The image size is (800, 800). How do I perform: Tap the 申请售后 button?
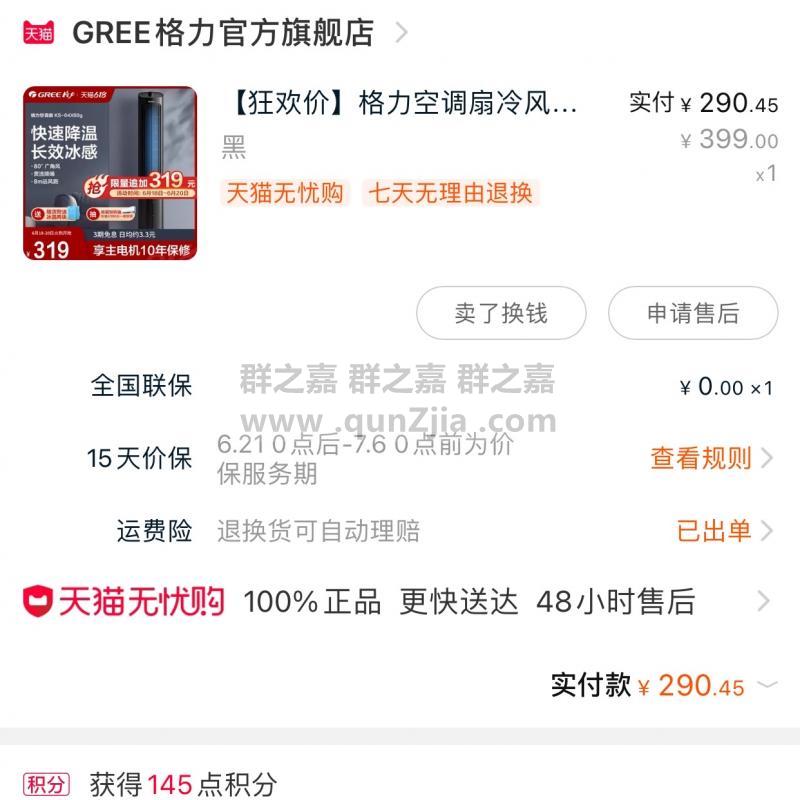(x=692, y=313)
